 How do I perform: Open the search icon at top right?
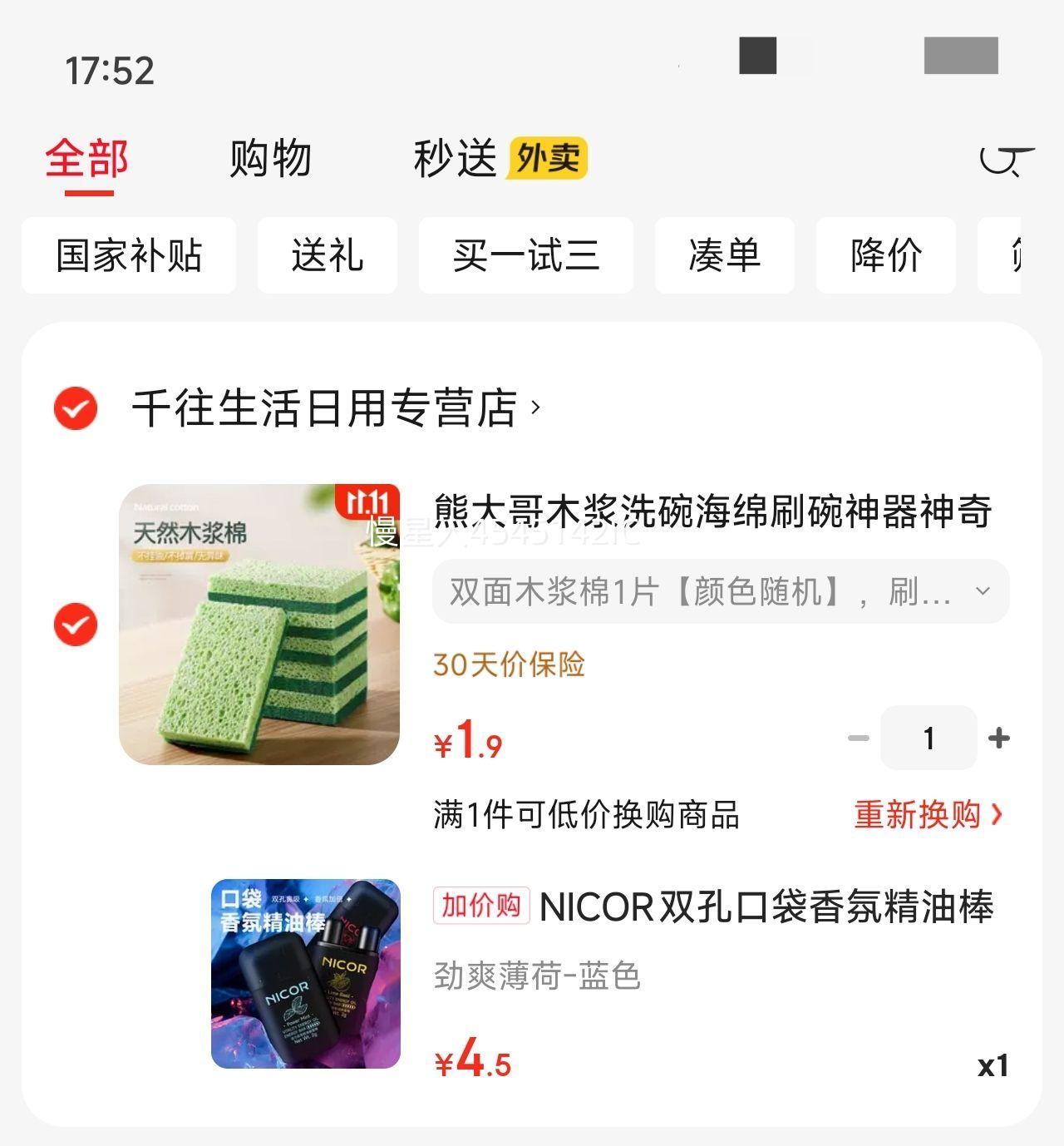pos(1002,159)
